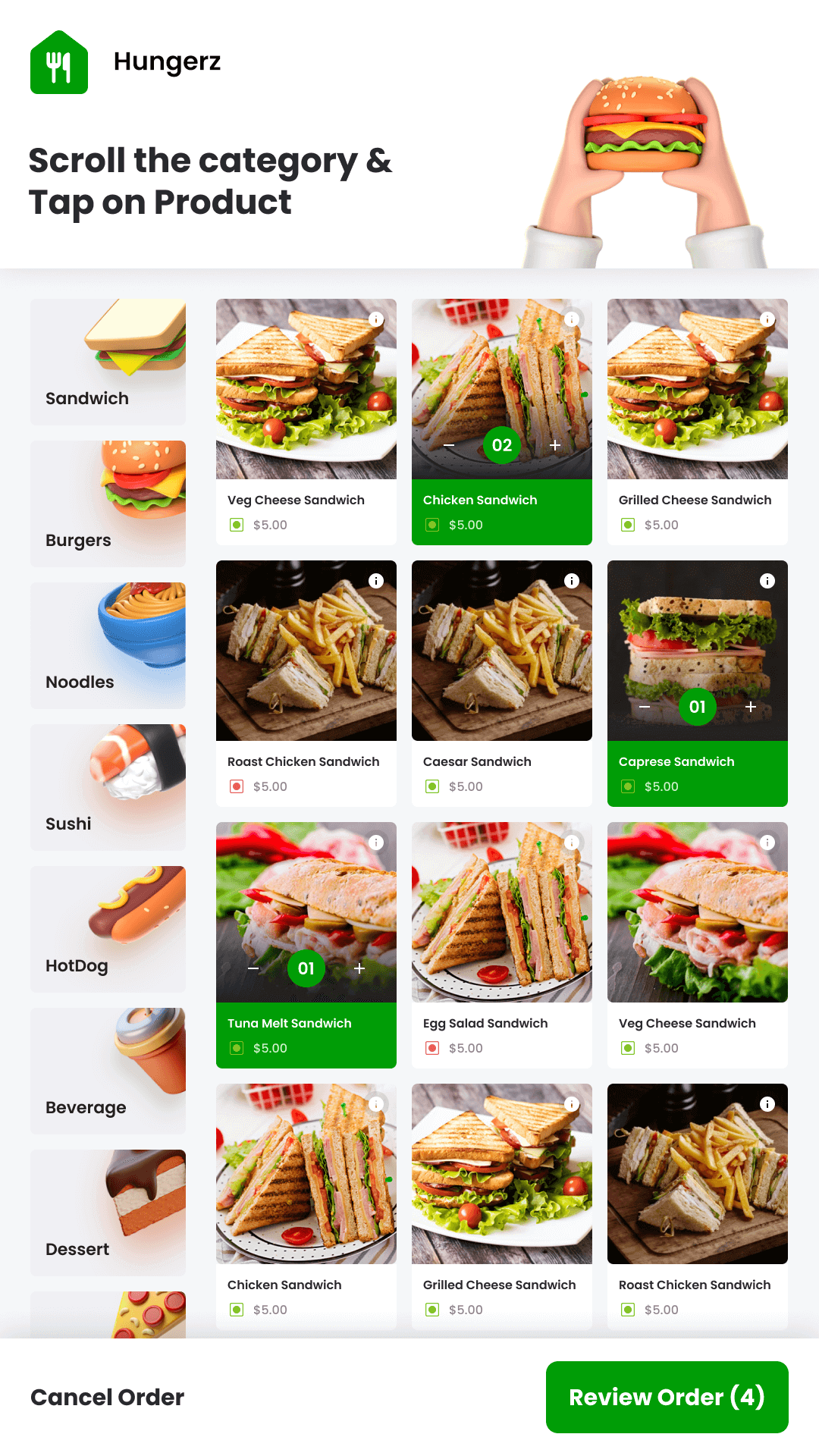Select the HotDog category

coord(107,928)
